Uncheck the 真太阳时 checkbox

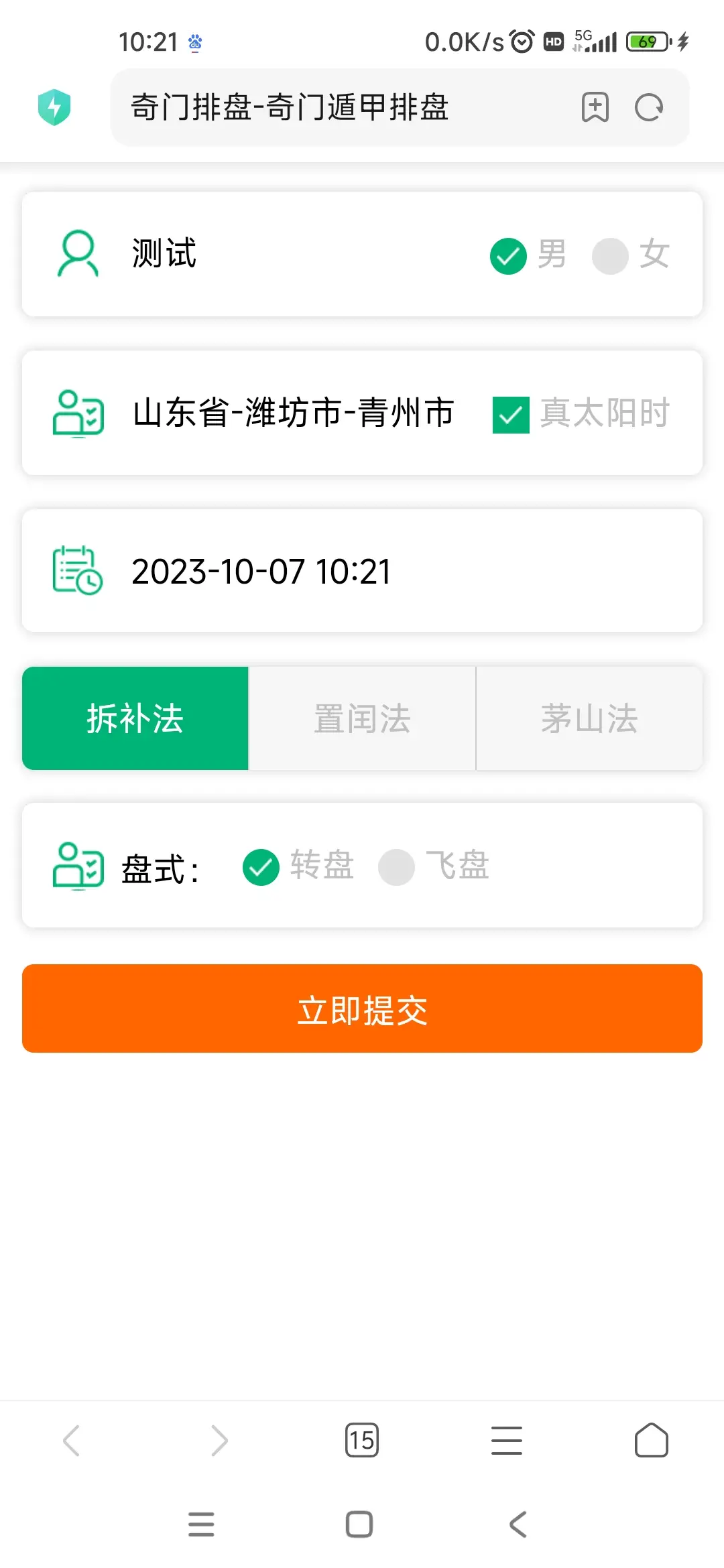(511, 414)
